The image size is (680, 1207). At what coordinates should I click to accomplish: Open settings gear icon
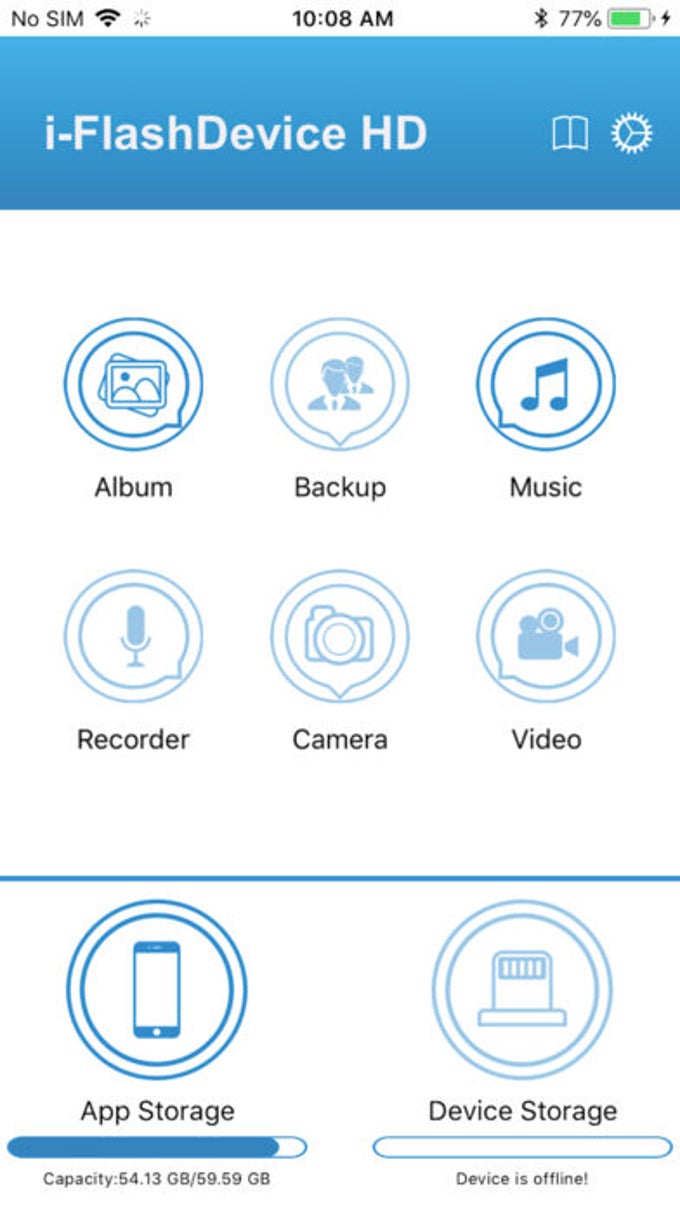click(632, 133)
